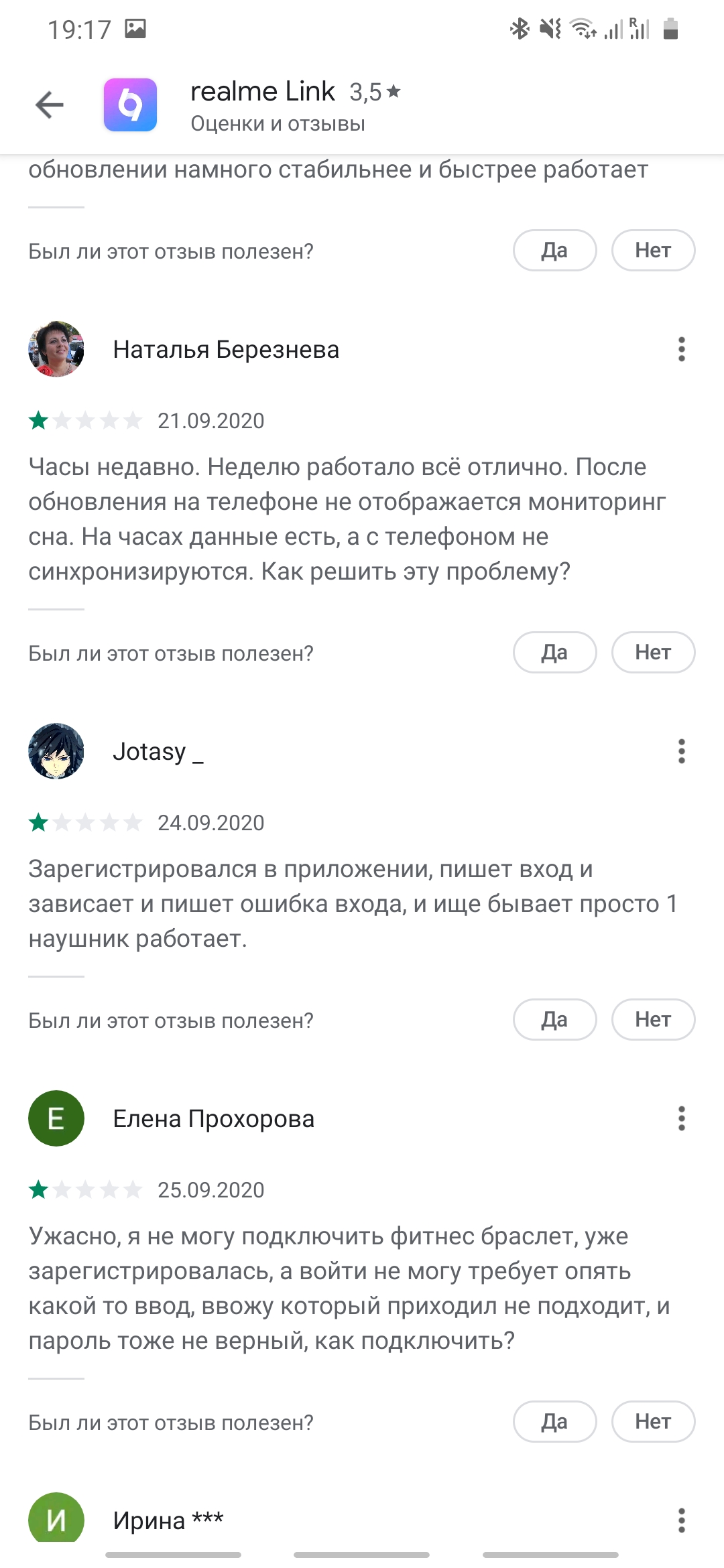The width and height of the screenshot is (724, 1568).
Task: Tap Да under the review about faster updates
Action: click(554, 250)
